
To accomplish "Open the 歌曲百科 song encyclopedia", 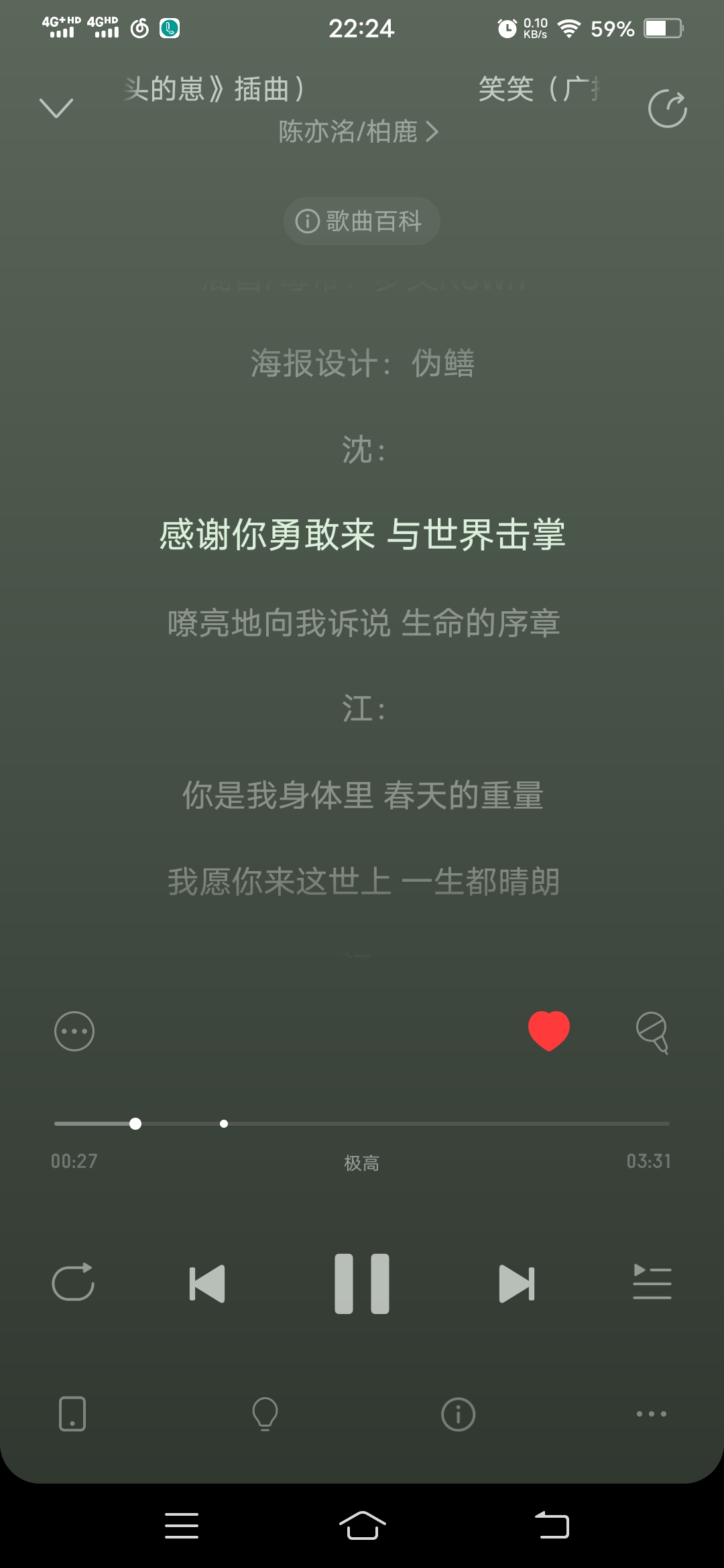I will click(x=361, y=220).
